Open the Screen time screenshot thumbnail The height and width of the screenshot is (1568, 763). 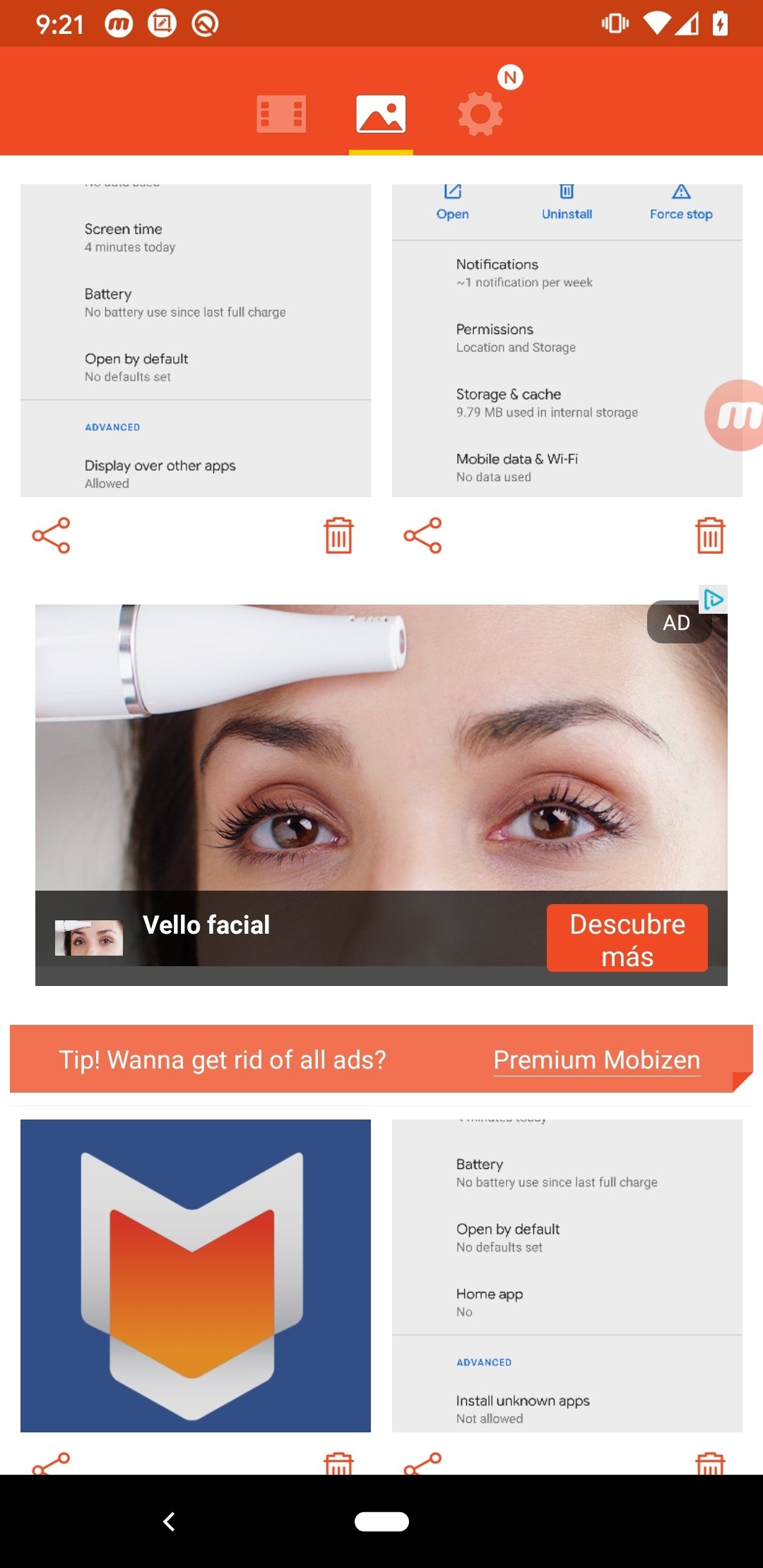(x=196, y=340)
